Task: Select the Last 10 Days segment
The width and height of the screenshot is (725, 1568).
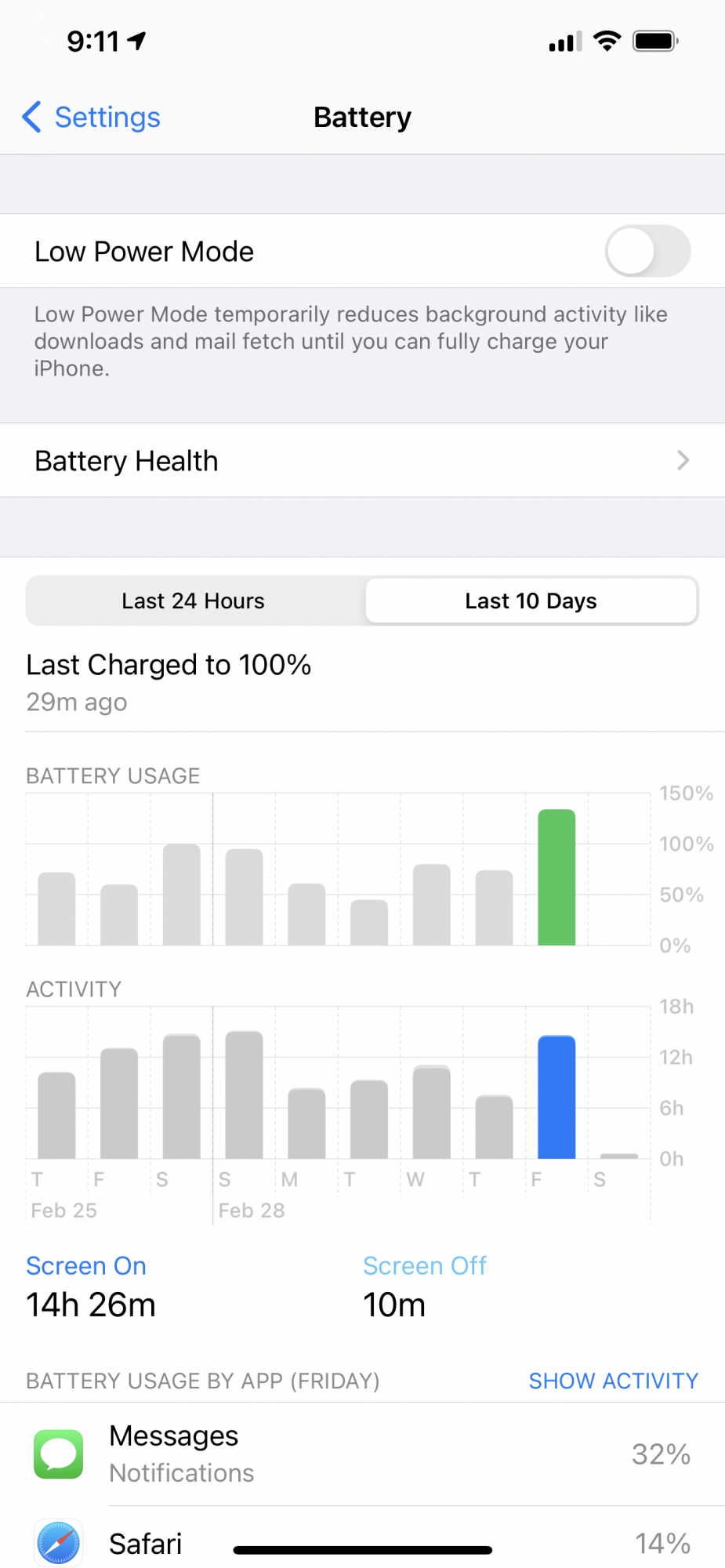Action: coord(531,601)
